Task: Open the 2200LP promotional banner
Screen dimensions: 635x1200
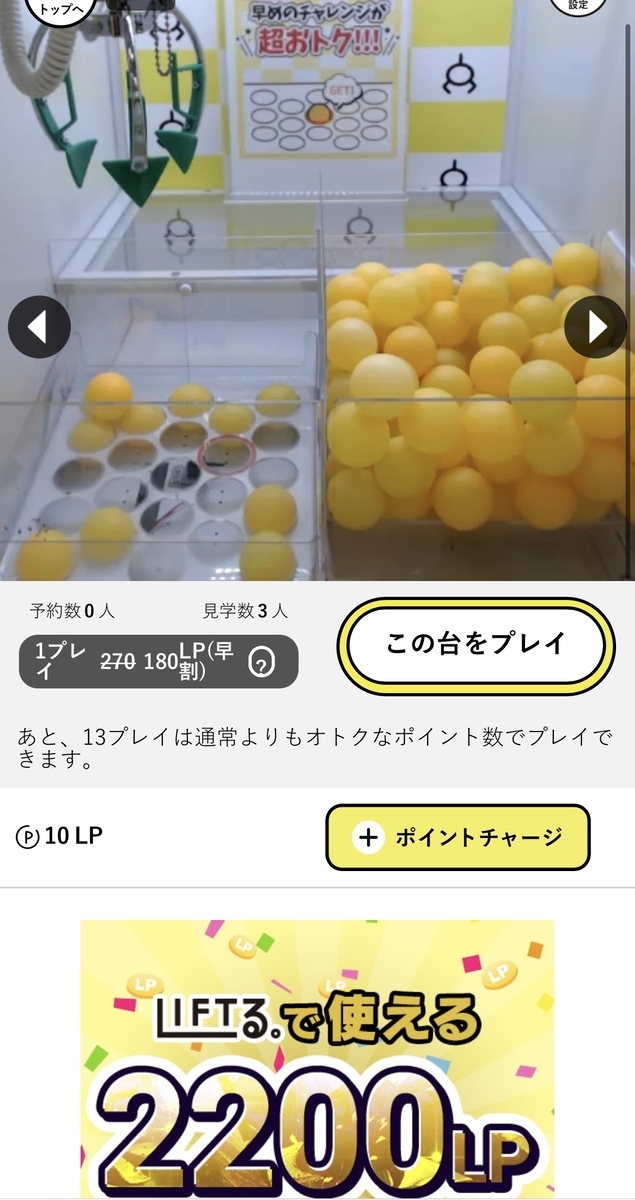Action: (x=317, y=1059)
